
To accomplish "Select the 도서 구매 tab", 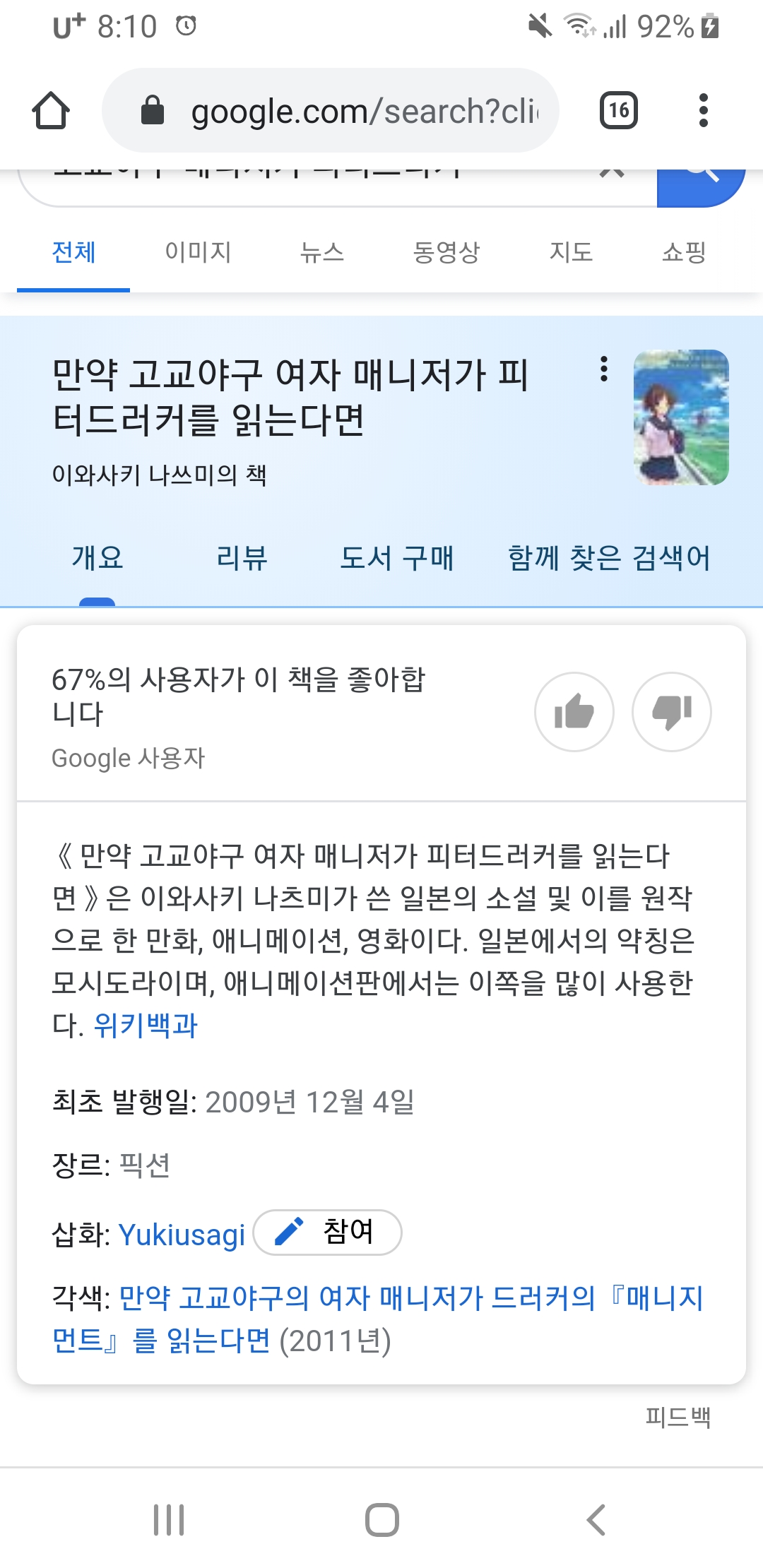I will (396, 558).
